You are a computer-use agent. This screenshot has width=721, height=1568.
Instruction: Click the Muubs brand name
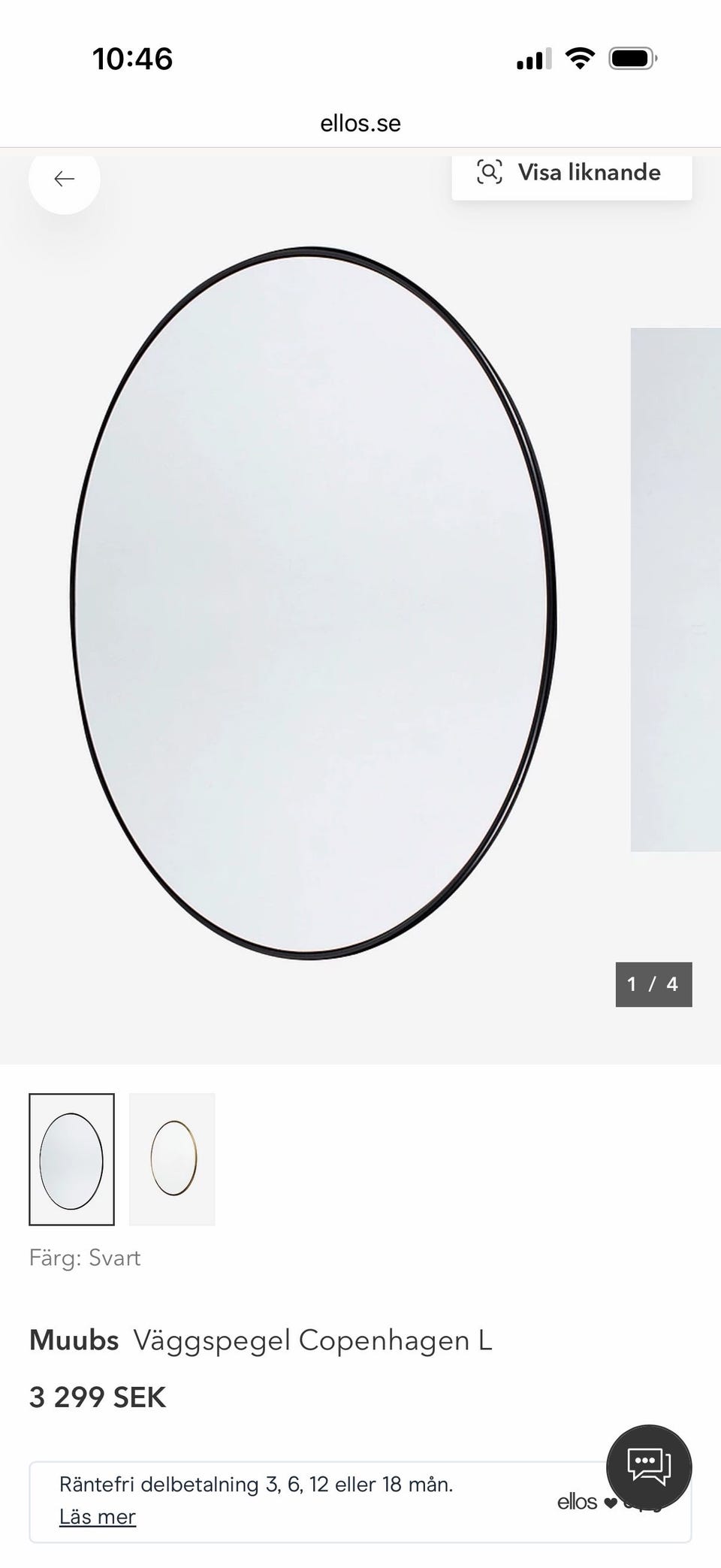(x=73, y=1340)
